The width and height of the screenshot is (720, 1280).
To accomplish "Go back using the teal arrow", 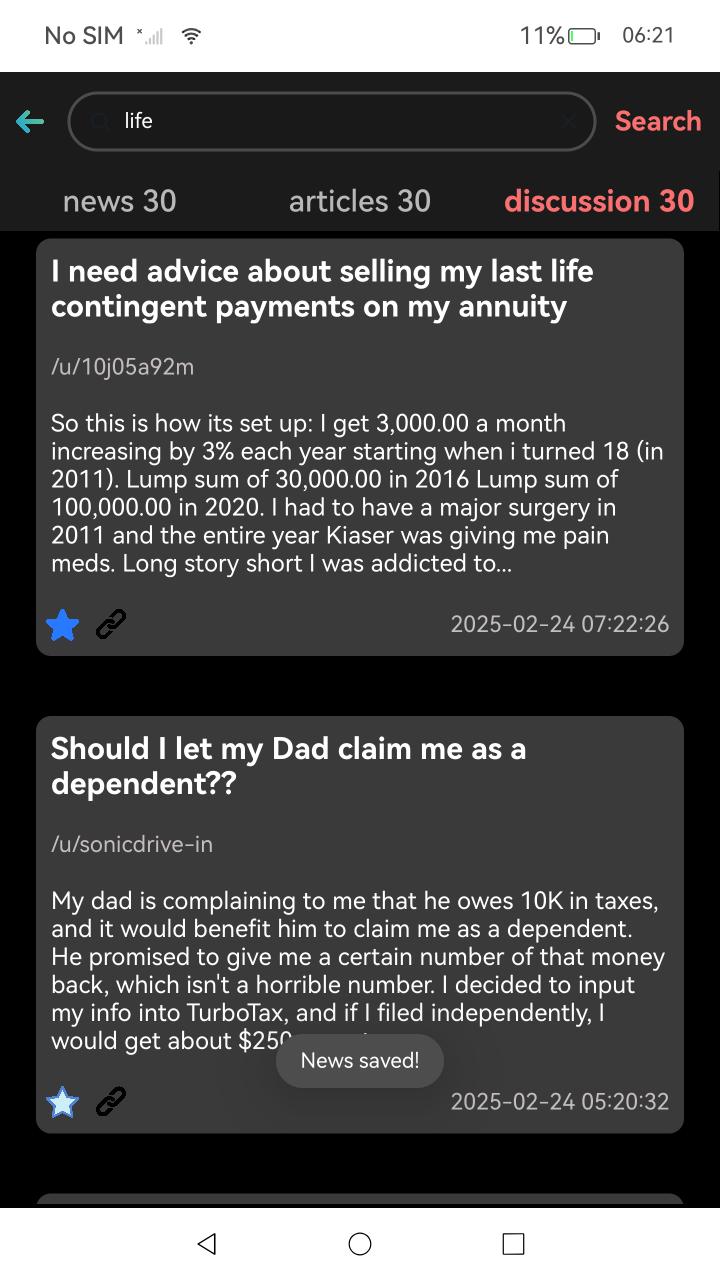I will tap(30, 121).
